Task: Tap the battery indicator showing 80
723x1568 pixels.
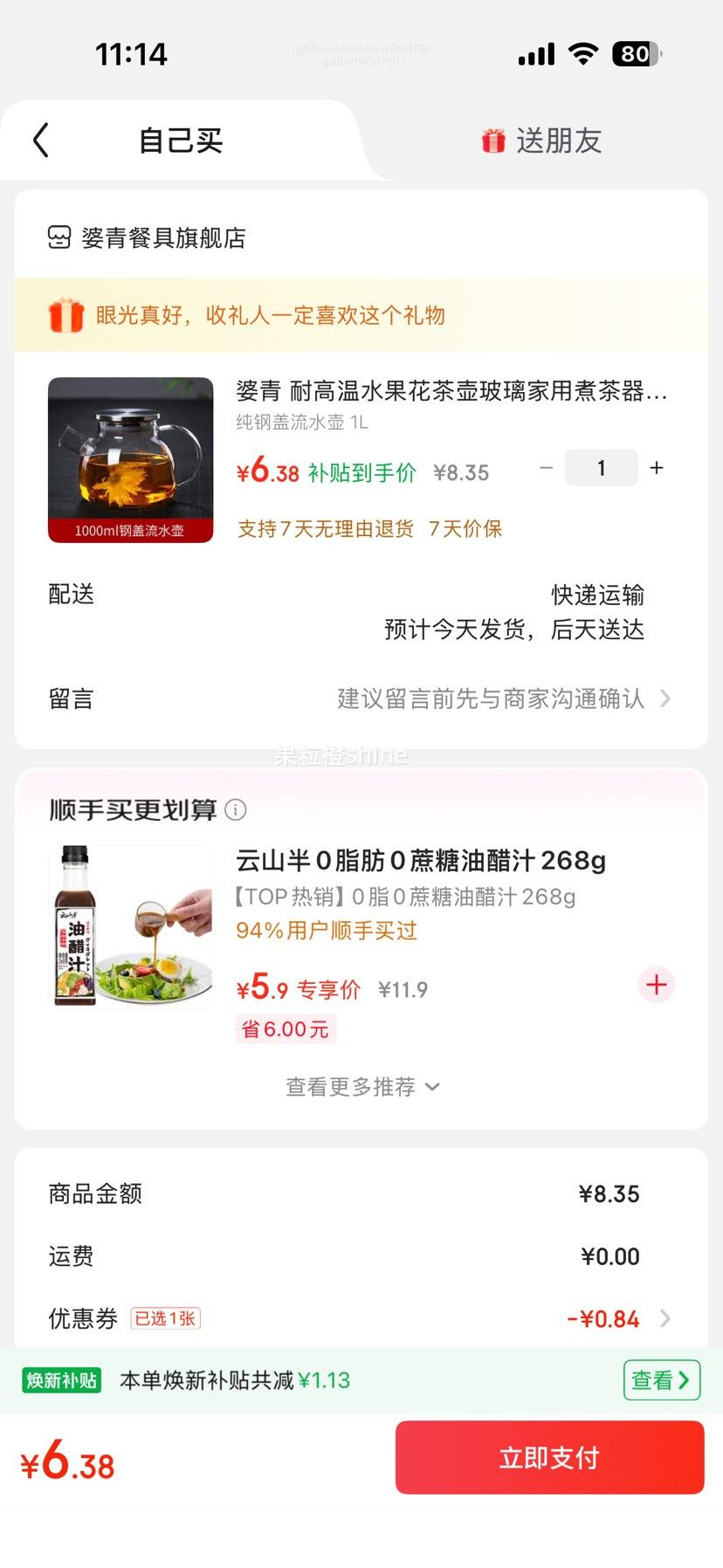Action: [x=637, y=53]
